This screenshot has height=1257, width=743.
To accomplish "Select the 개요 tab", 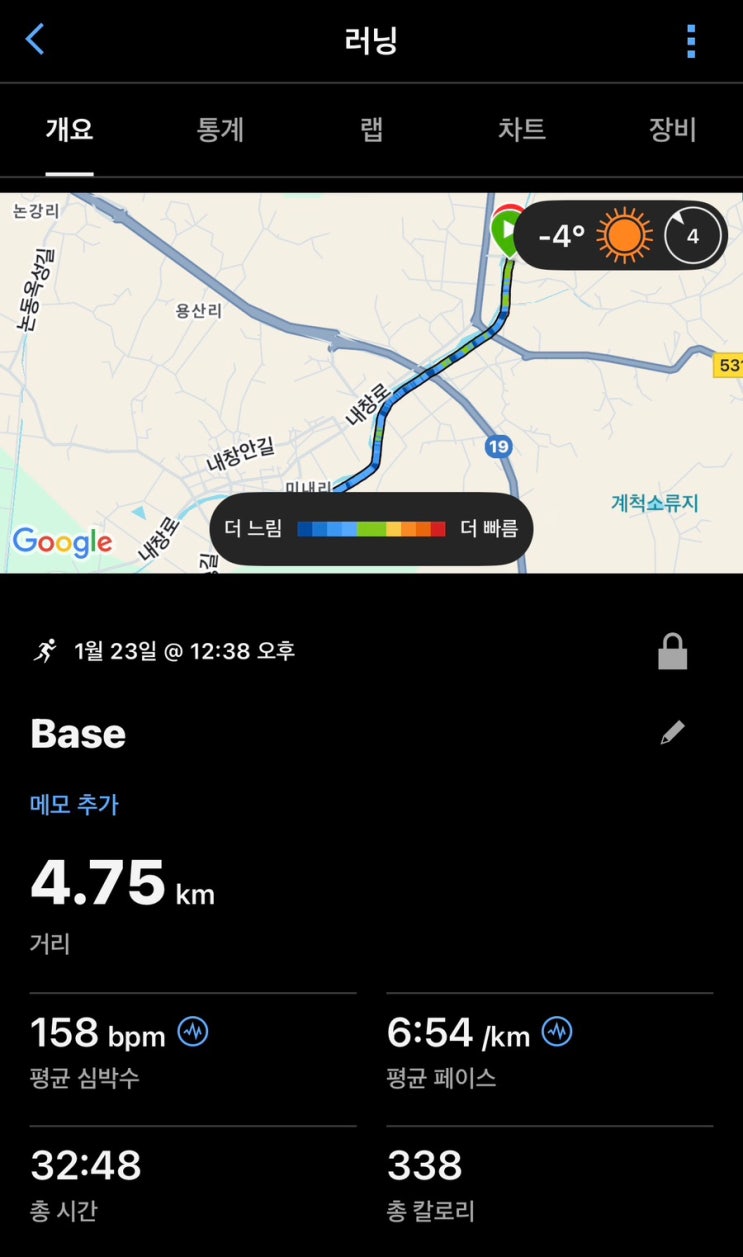I will pyautogui.click(x=69, y=129).
